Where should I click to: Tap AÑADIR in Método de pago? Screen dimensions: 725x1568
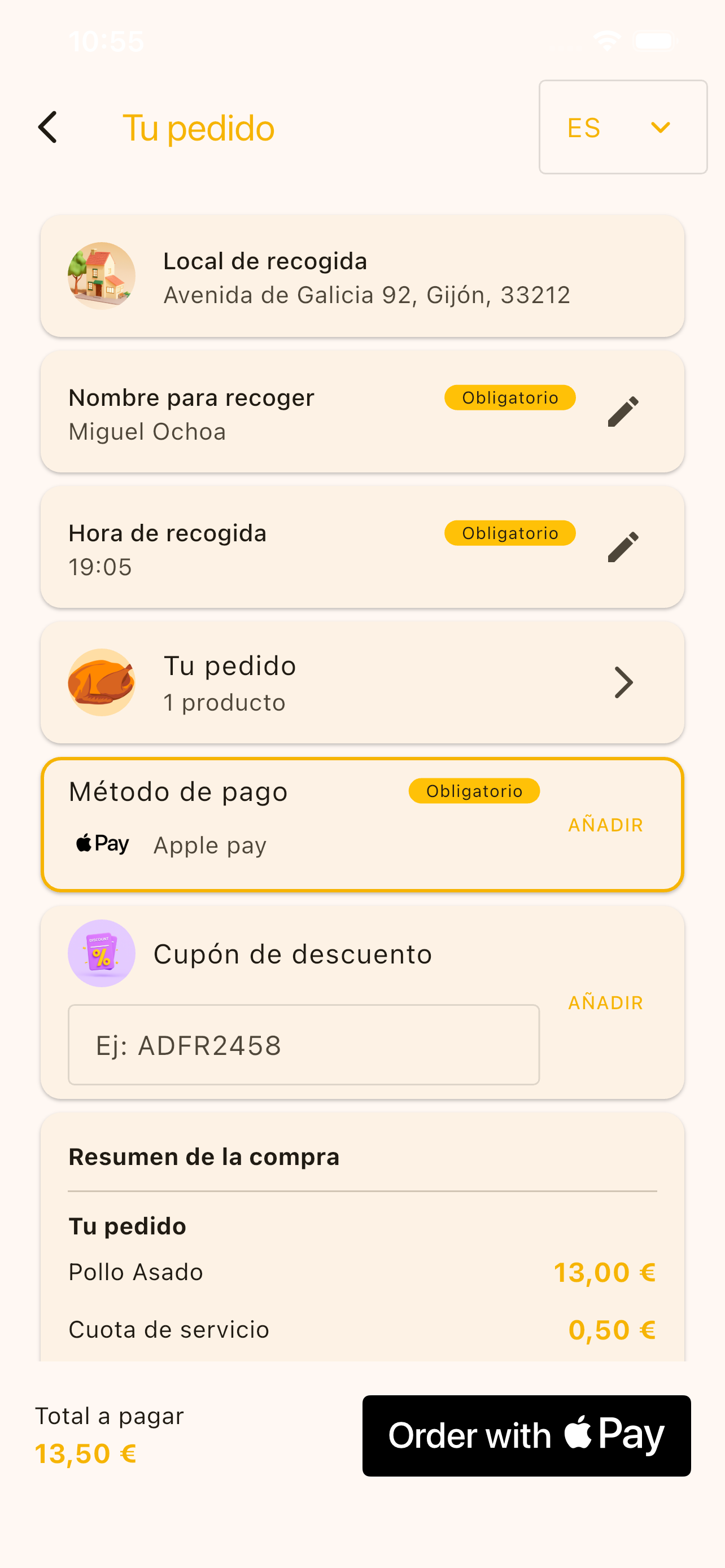pyautogui.click(x=605, y=825)
